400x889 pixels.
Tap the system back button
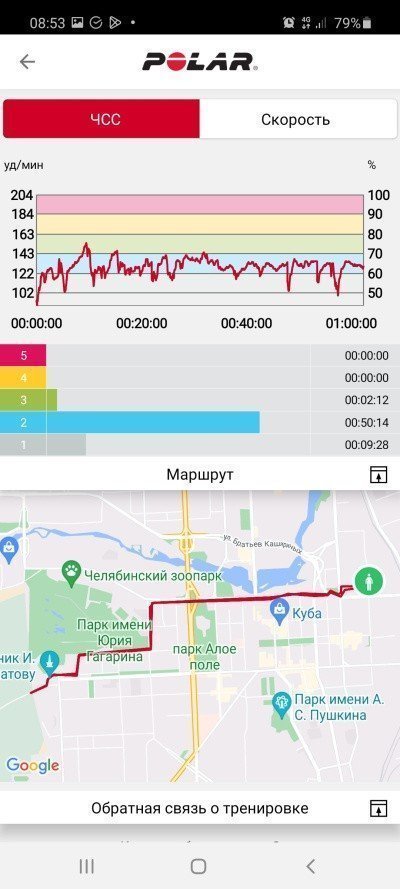pos(310,866)
